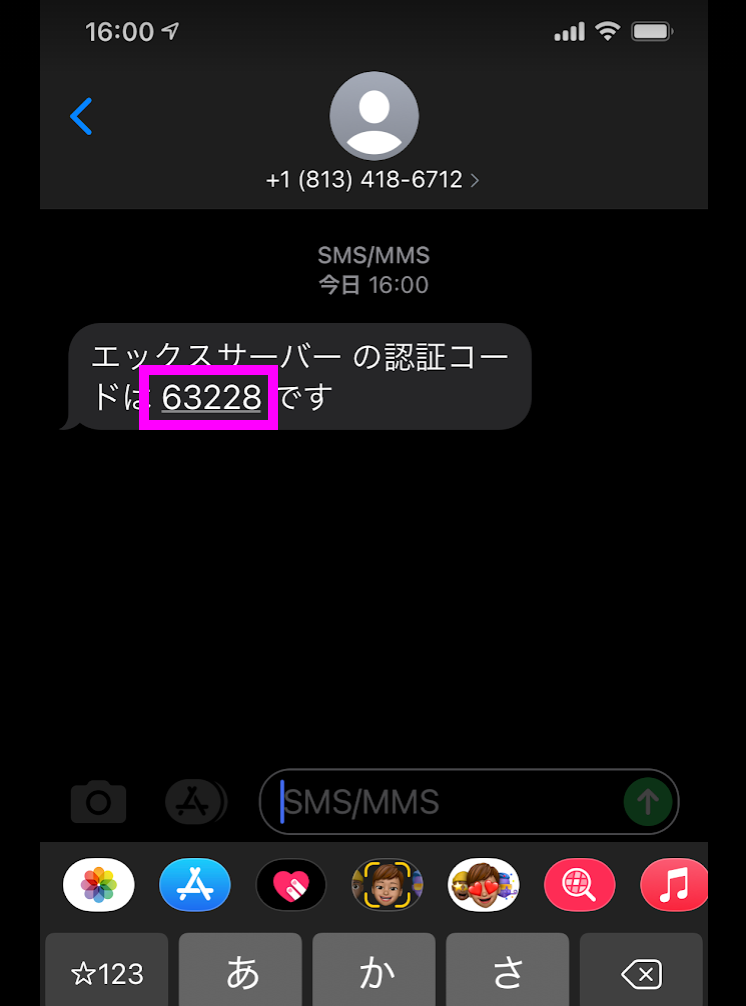Screen dimensions: 746x1006
Task: Open the Photos iMessage app
Action: click(98, 885)
